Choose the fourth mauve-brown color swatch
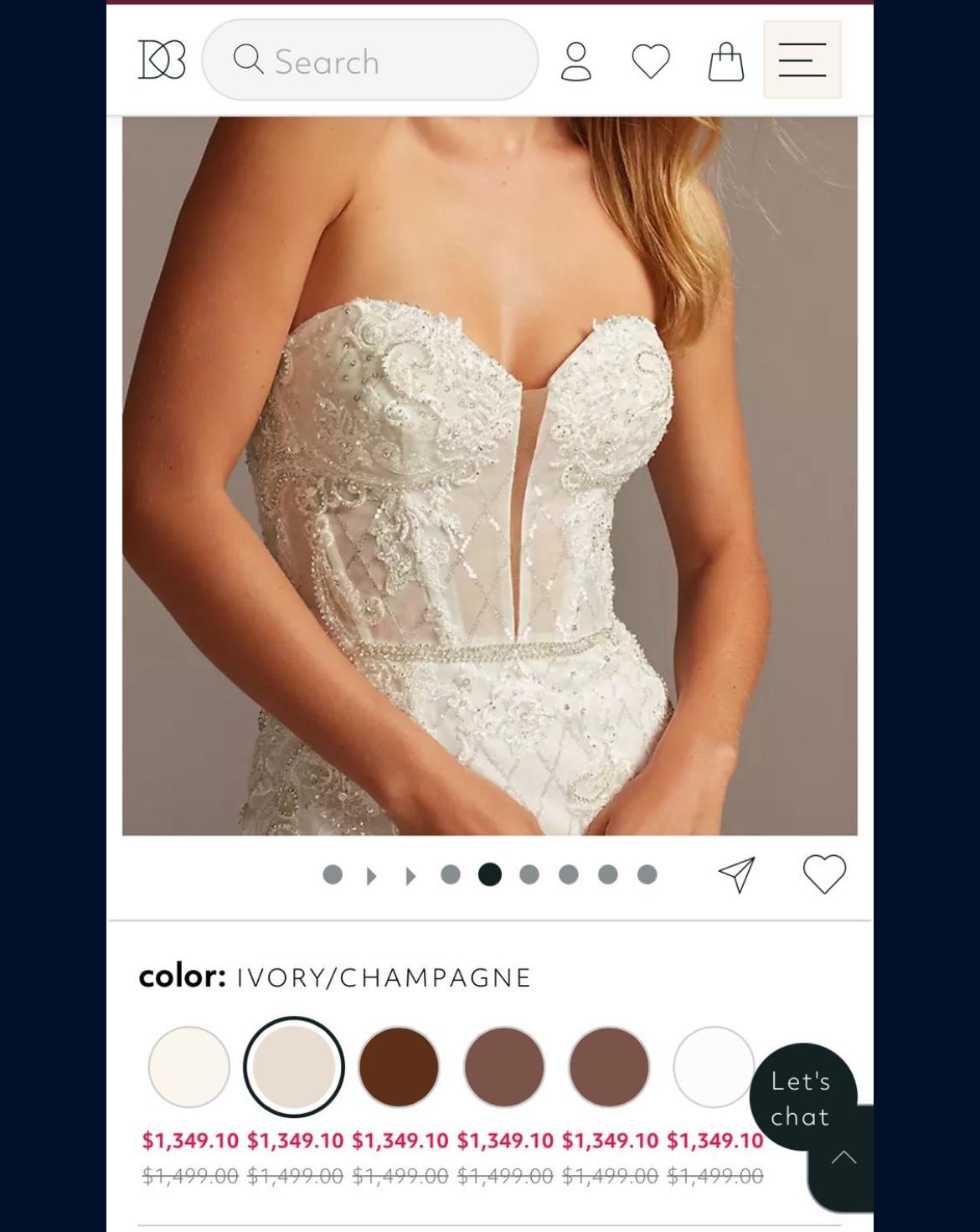This screenshot has width=980, height=1232. [x=504, y=1067]
